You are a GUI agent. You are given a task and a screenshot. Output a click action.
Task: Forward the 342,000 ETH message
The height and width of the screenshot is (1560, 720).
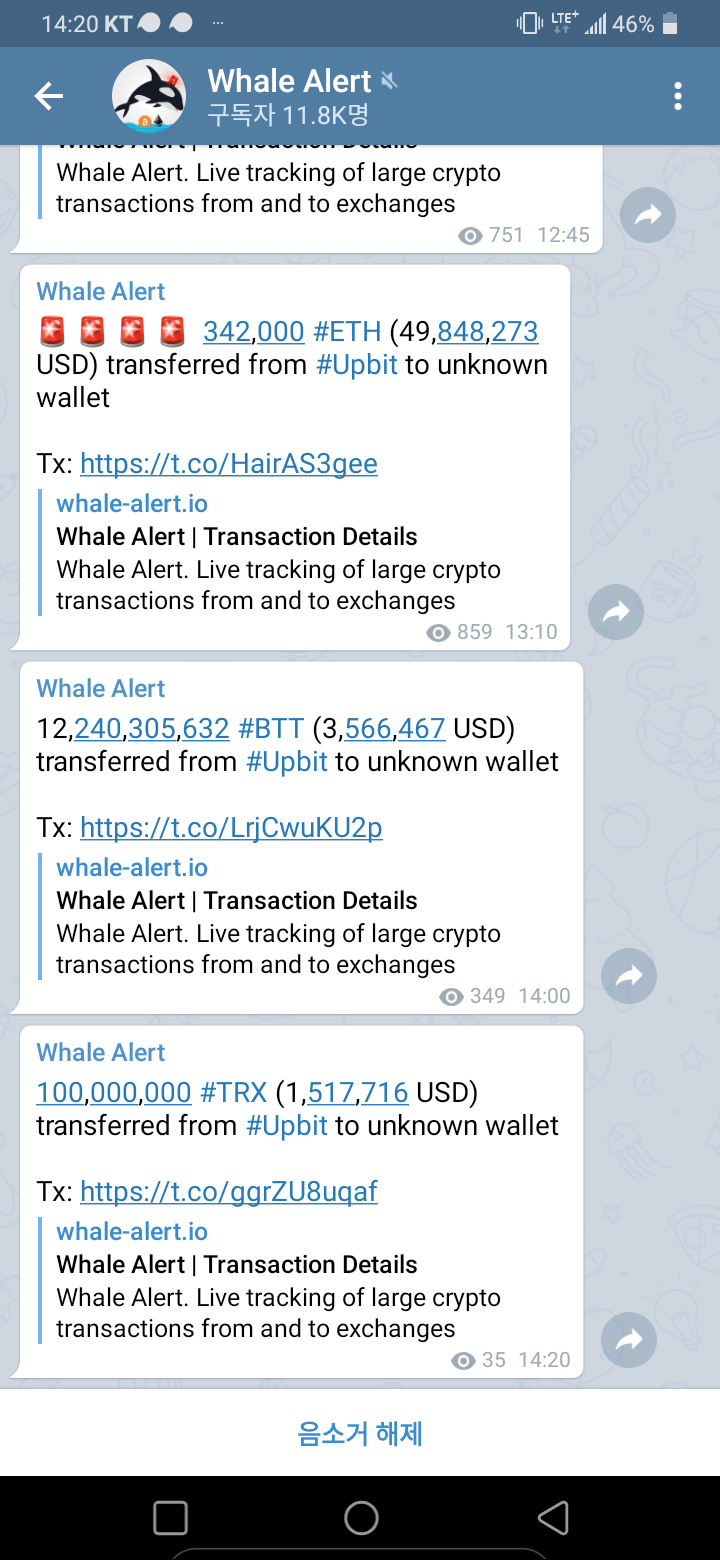coord(616,612)
